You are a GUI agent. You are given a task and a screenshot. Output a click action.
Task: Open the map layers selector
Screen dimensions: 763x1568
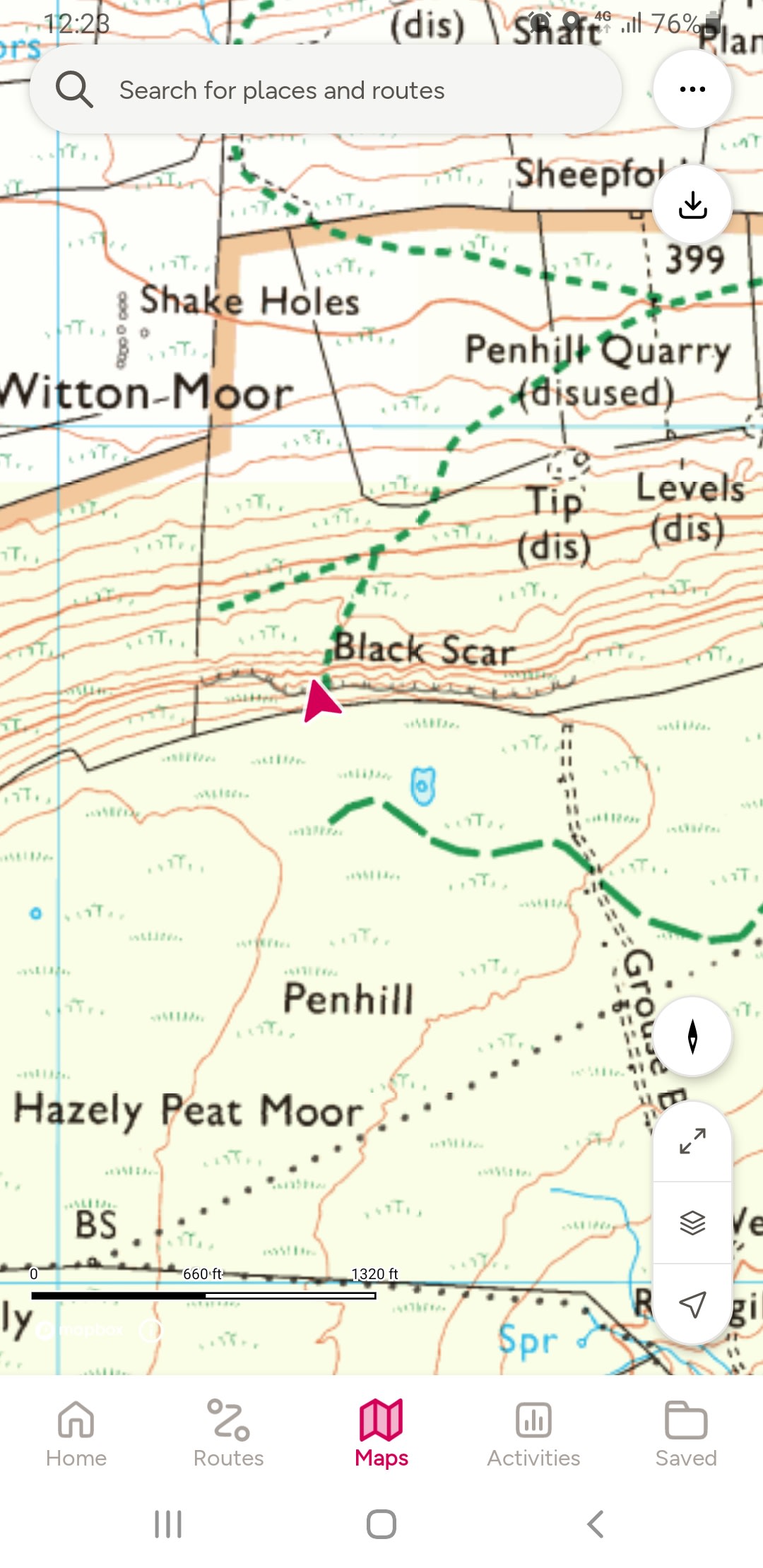[x=692, y=1223]
